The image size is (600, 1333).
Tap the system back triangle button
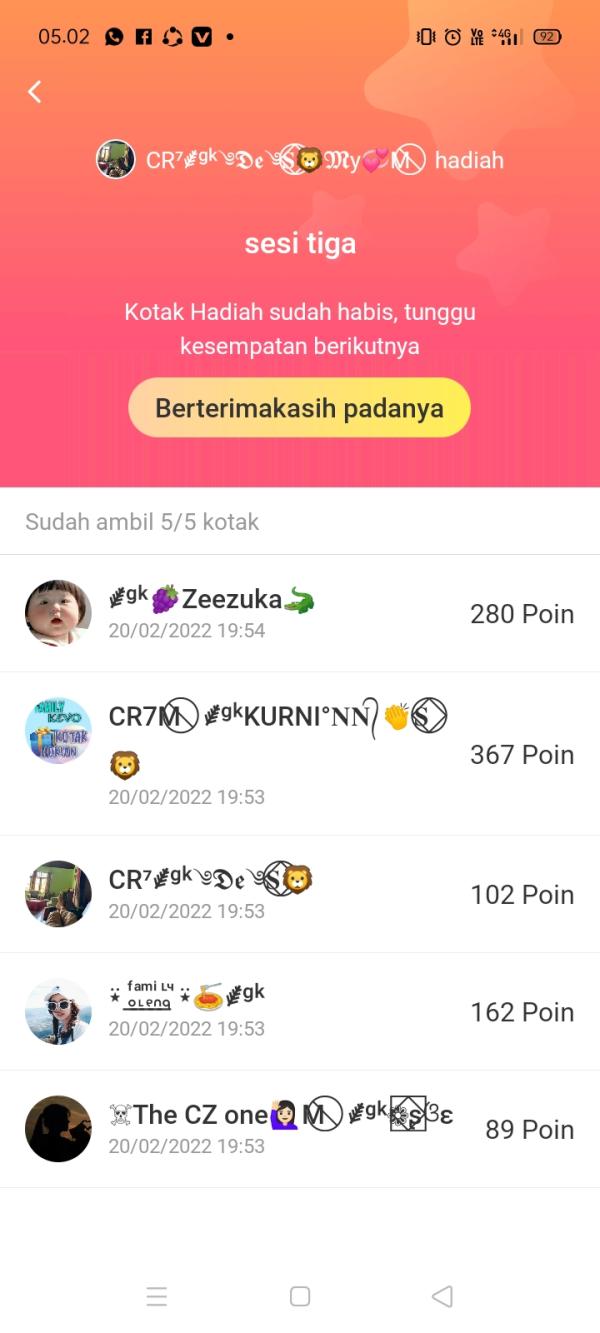[442, 1297]
